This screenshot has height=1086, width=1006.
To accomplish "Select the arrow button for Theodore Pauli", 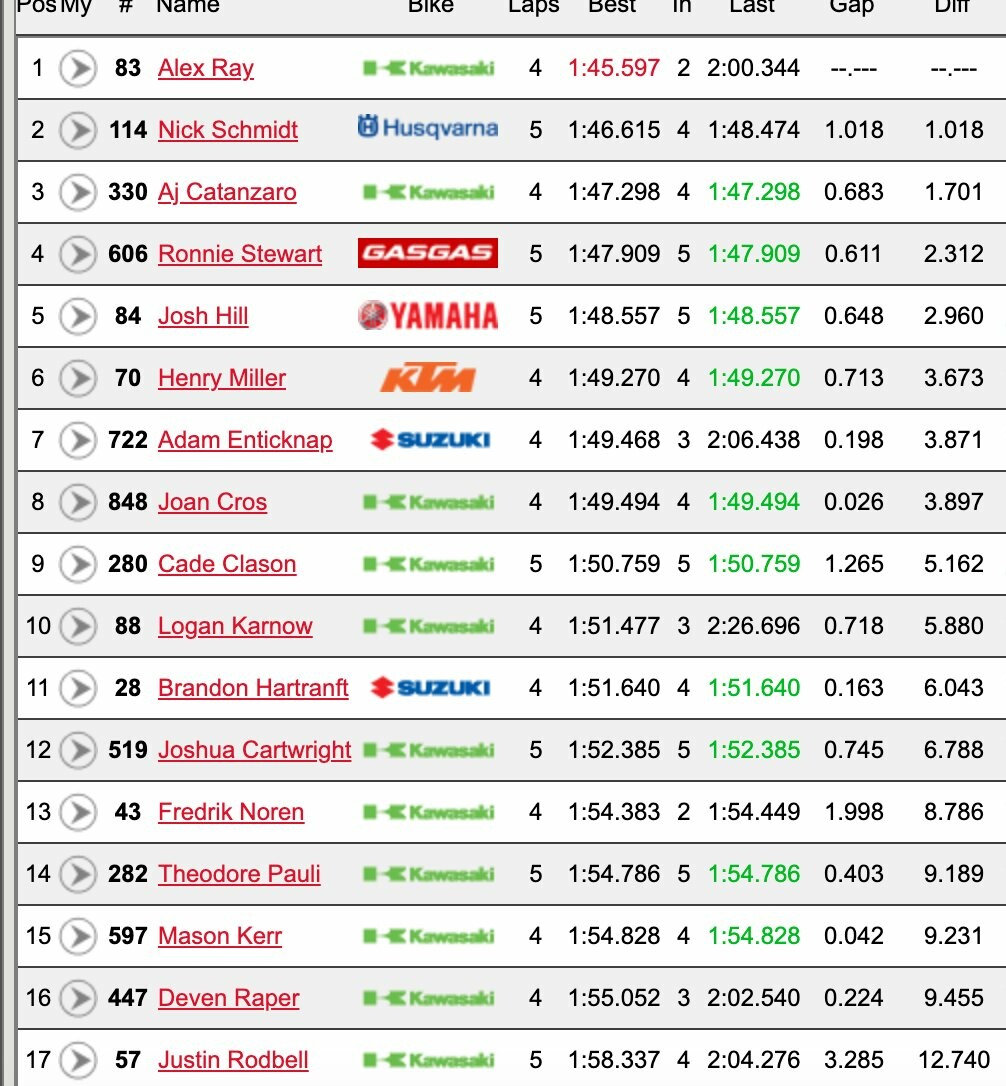I will pos(77,874).
